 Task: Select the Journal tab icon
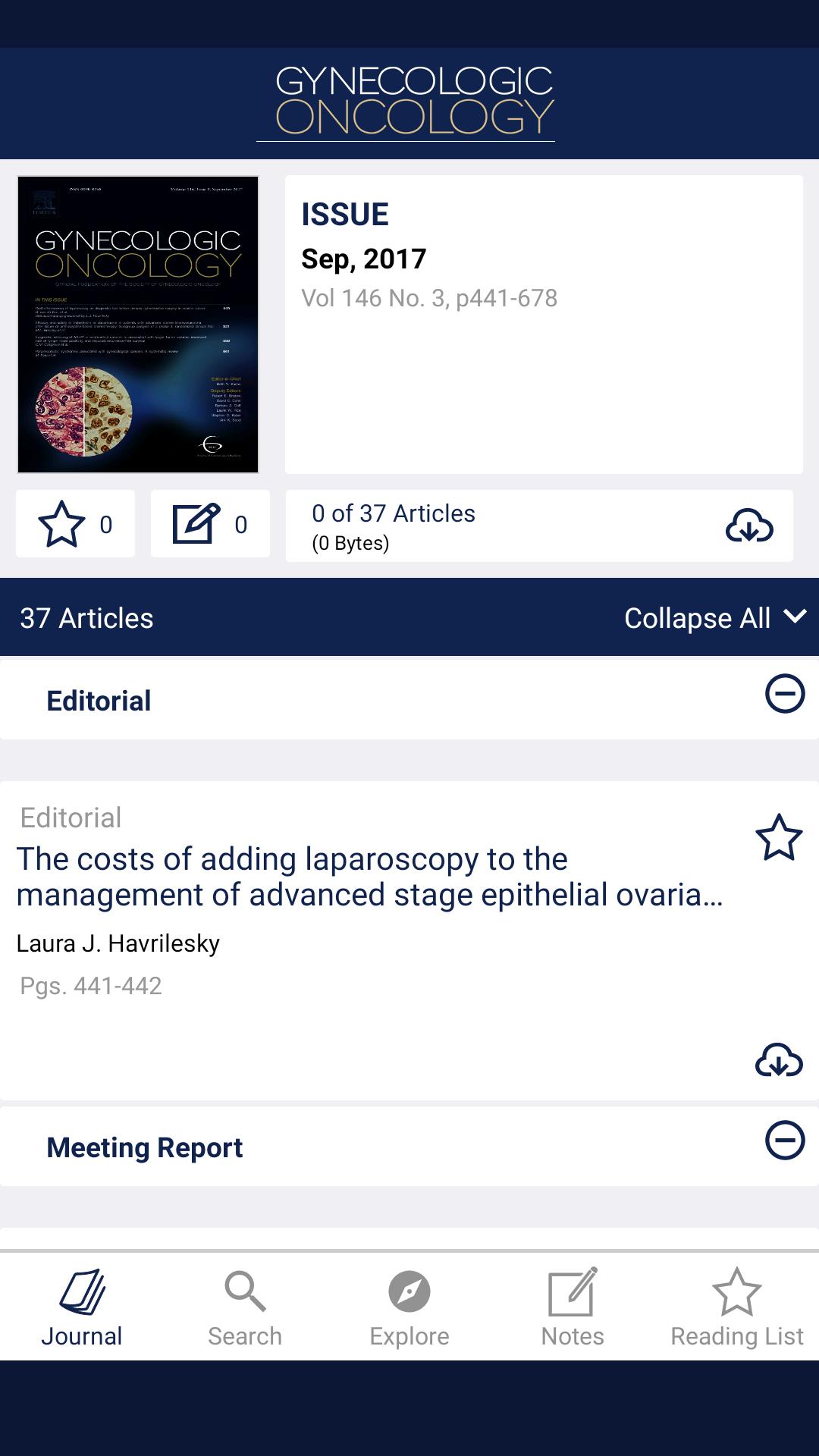81,1303
